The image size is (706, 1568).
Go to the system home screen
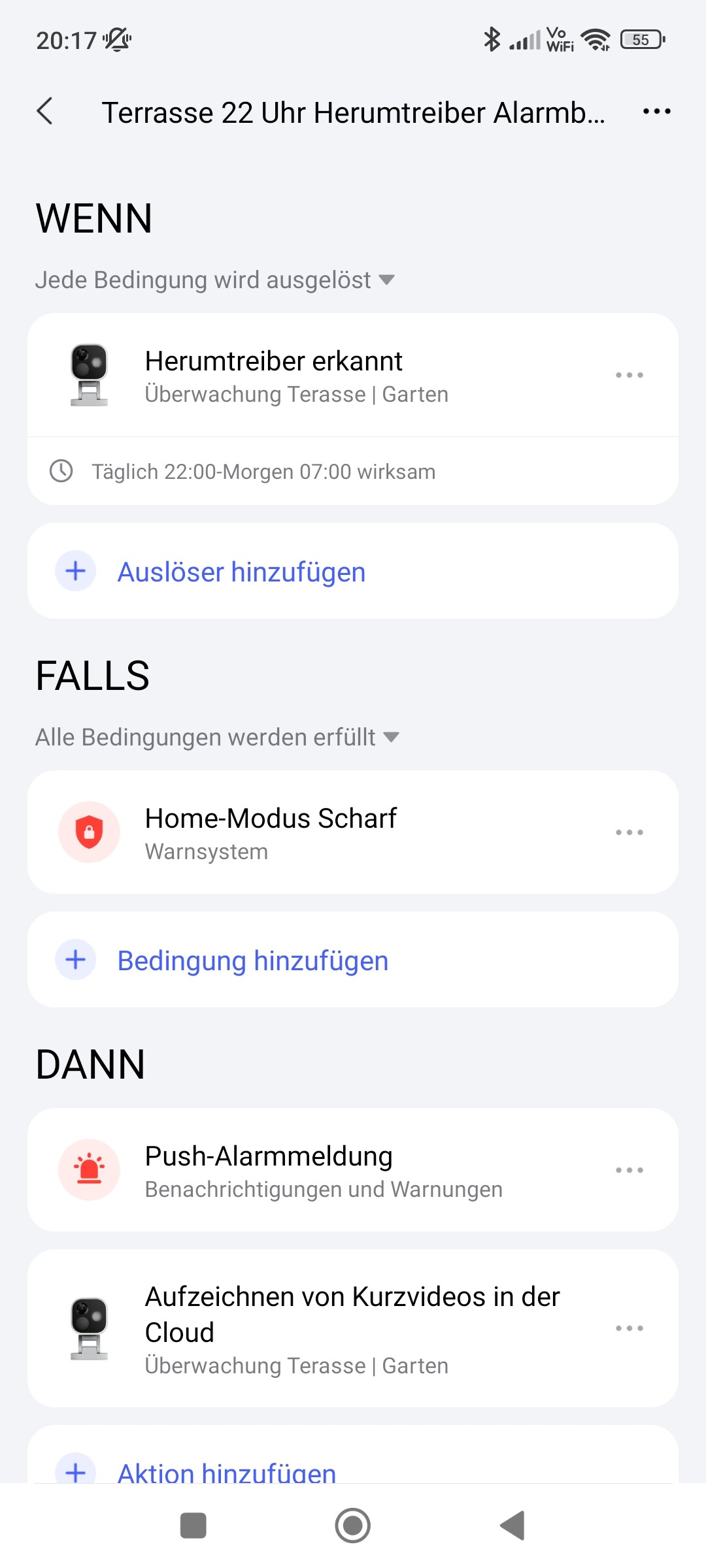click(x=353, y=1526)
